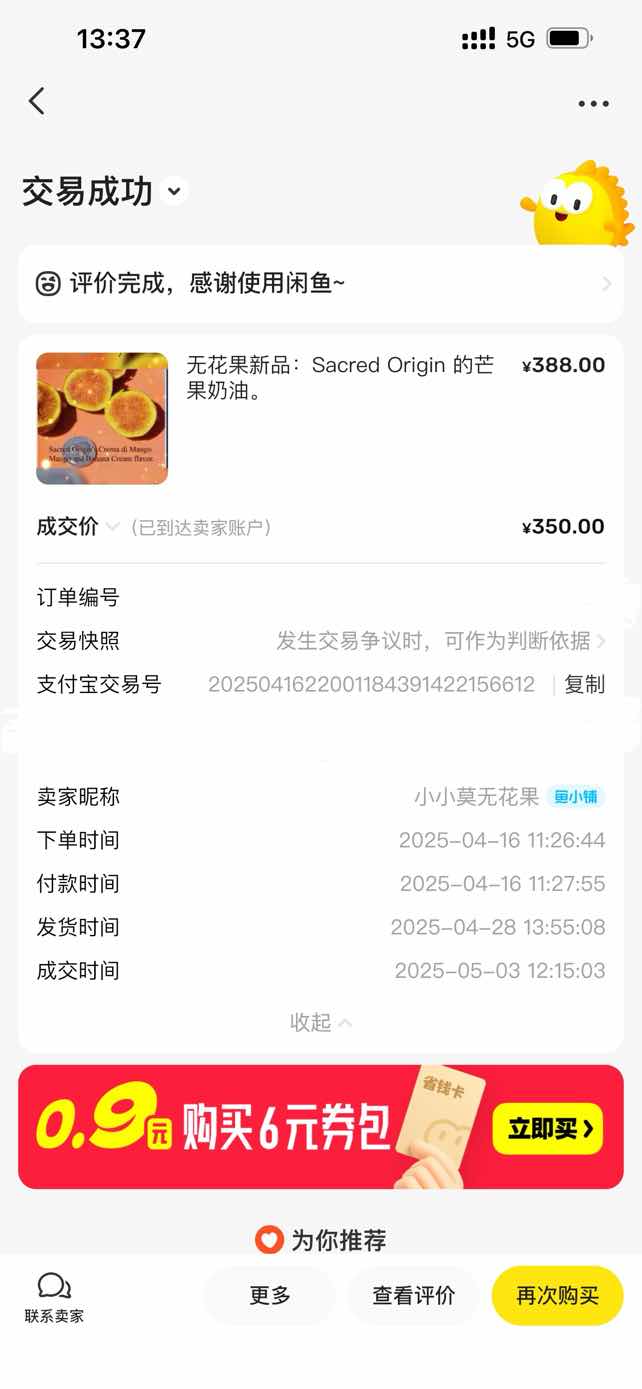The width and height of the screenshot is (642, 1389).
Task: Tap 立即买 on the coupon banner
Action: [x=547, y=1129]
